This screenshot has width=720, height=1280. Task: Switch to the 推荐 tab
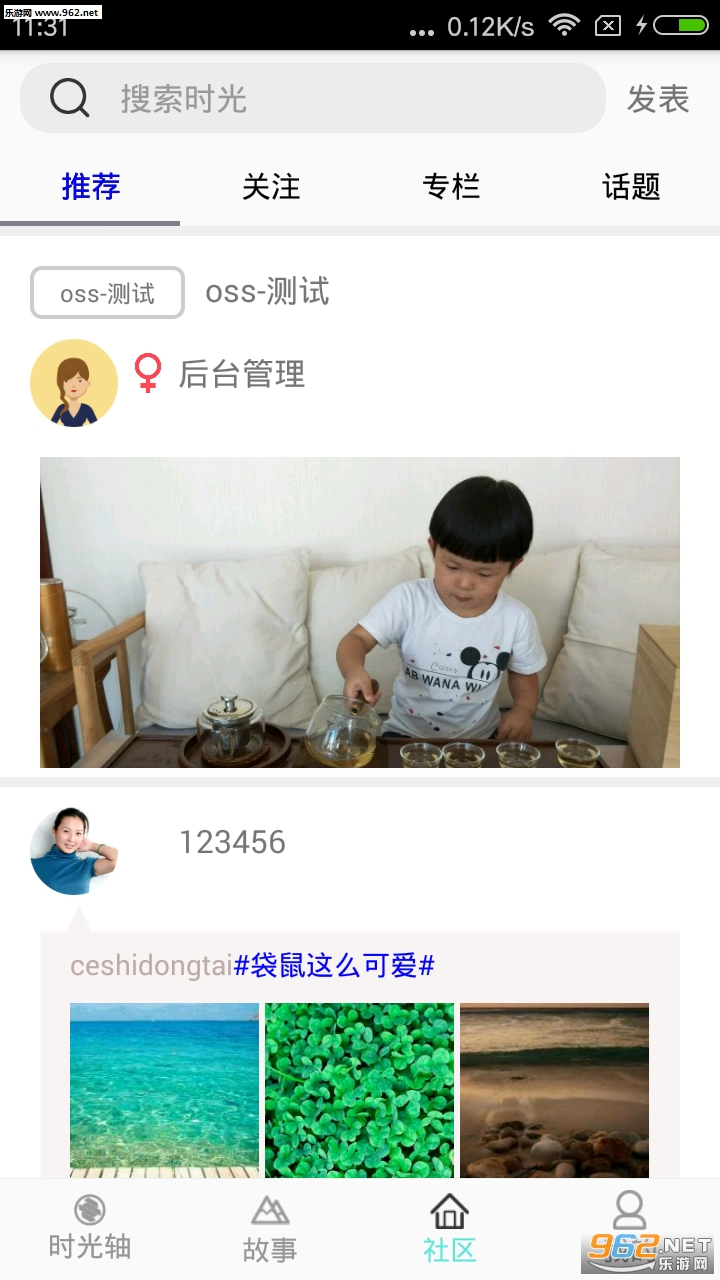(x=90, y=187)
